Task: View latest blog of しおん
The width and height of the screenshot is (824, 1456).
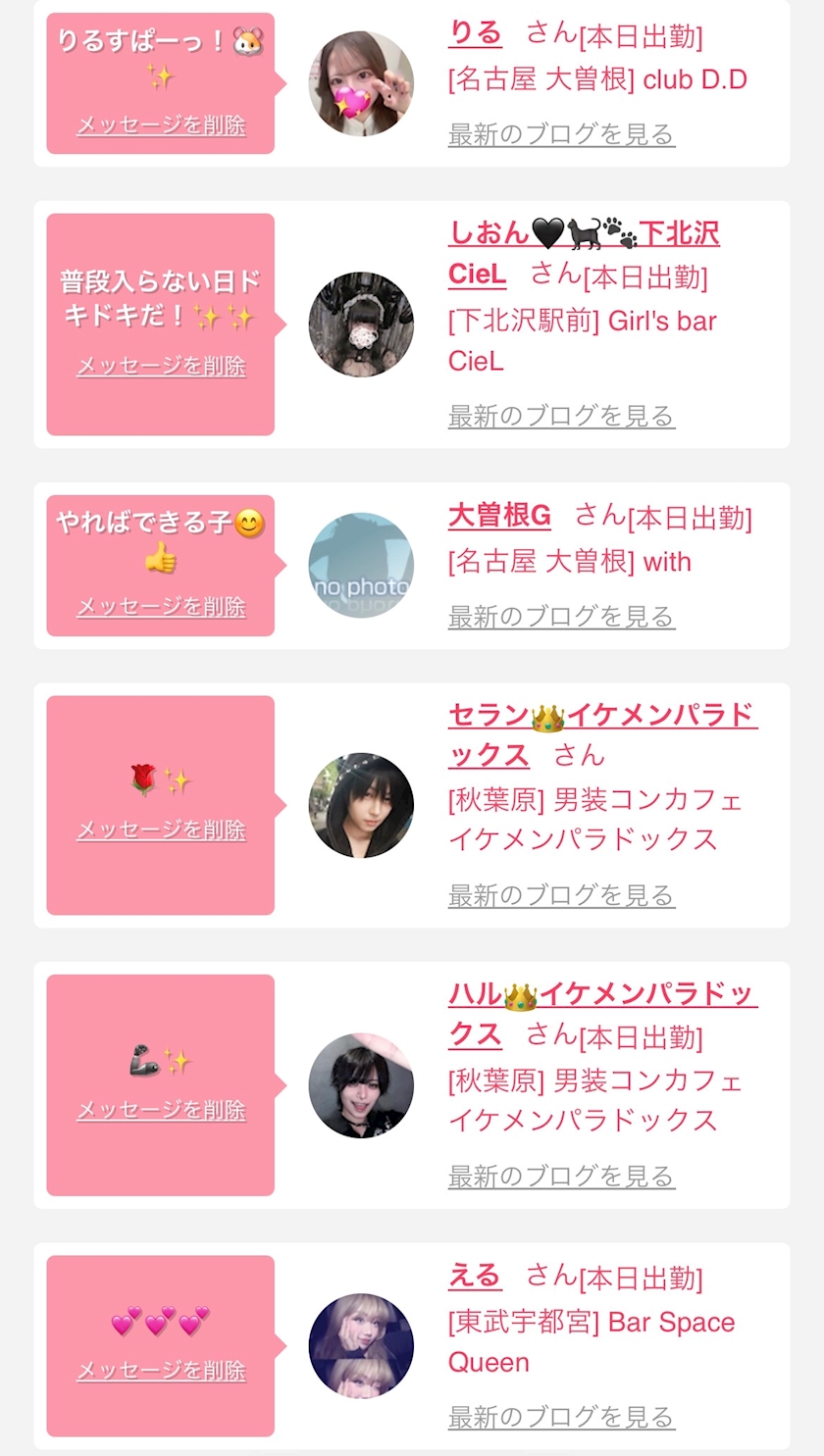Action: pyautogui.click(x=561, y=416)
